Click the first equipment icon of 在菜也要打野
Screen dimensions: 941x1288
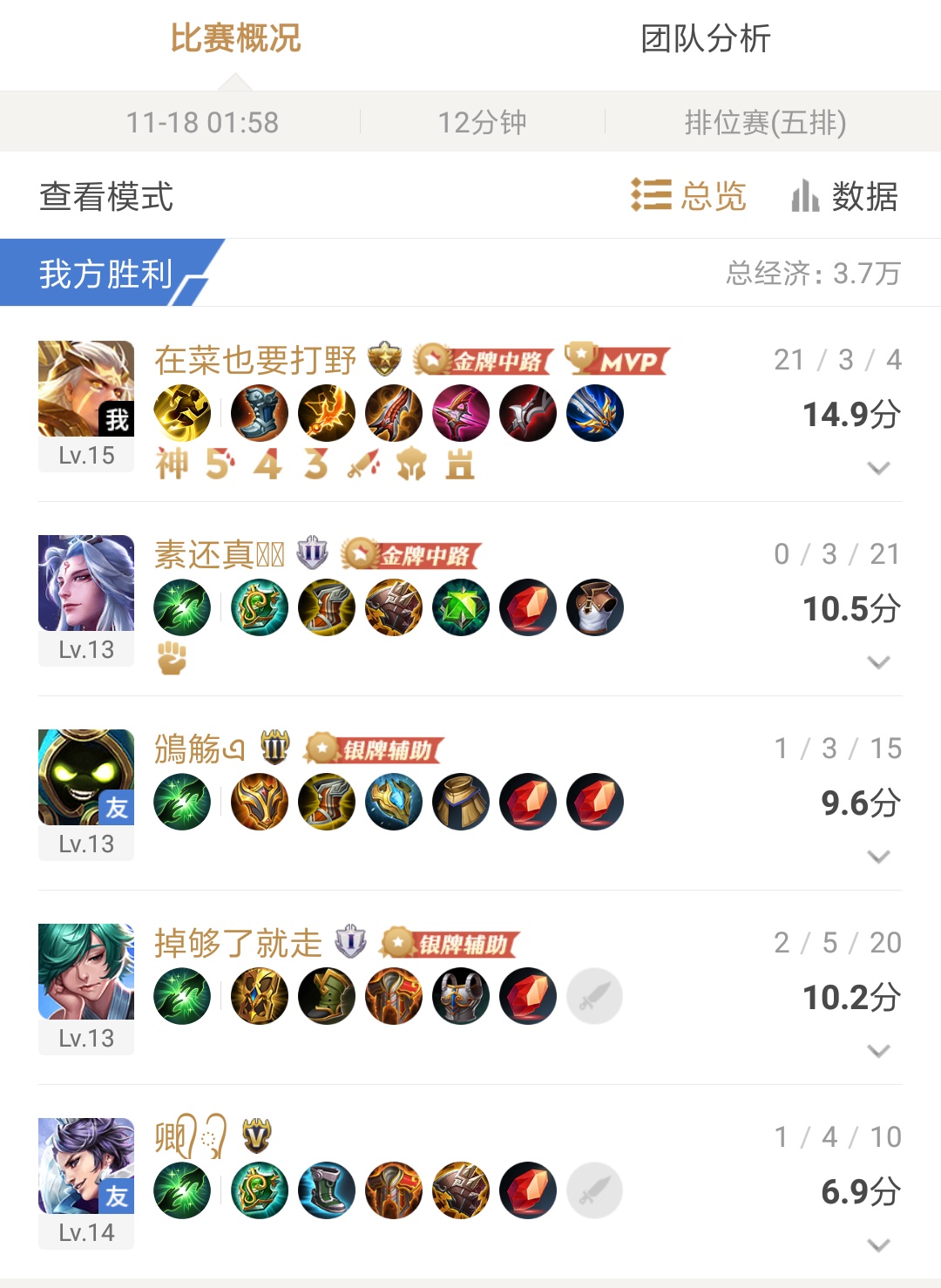pos(182,414)
